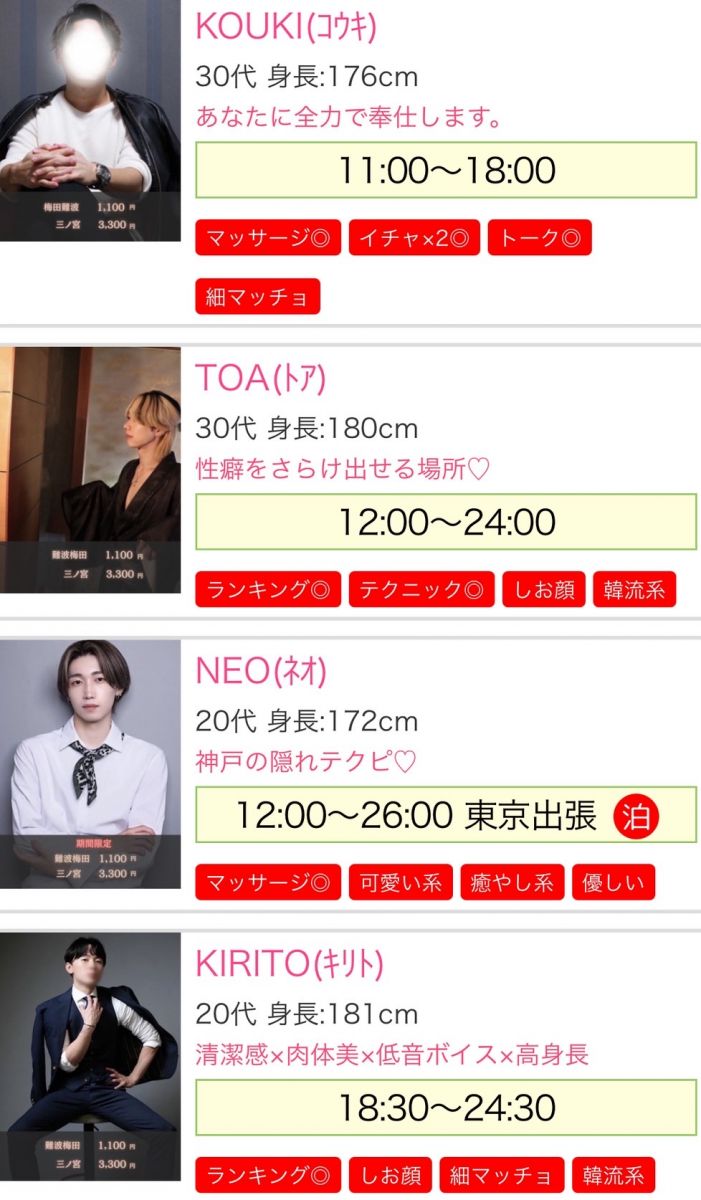Tap the 可愛い系 tag
The image size is (701, 1200).
pos(401,883)
